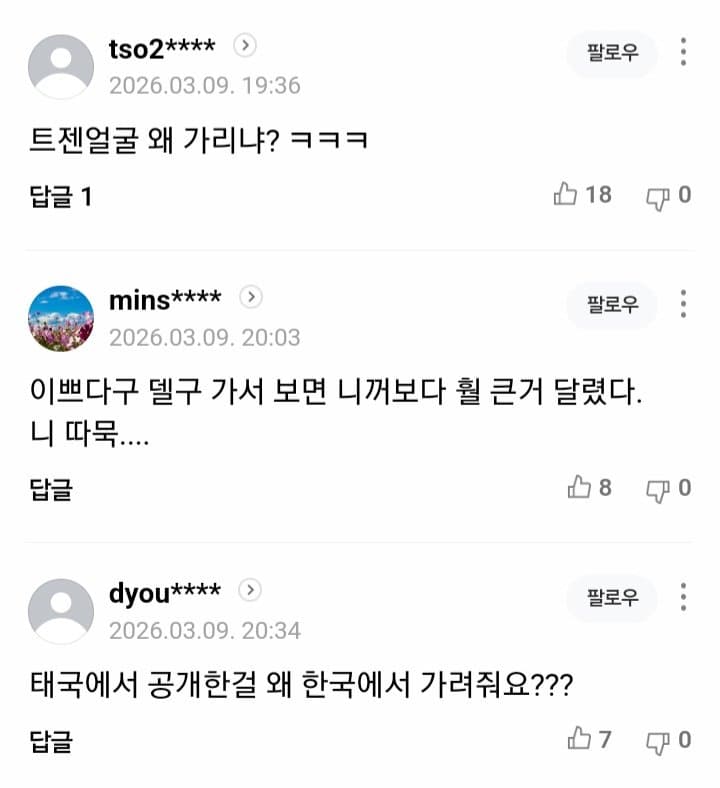720x788 pixels.
Task: View the mins**** flower profile picture
Action: [61, 318]
